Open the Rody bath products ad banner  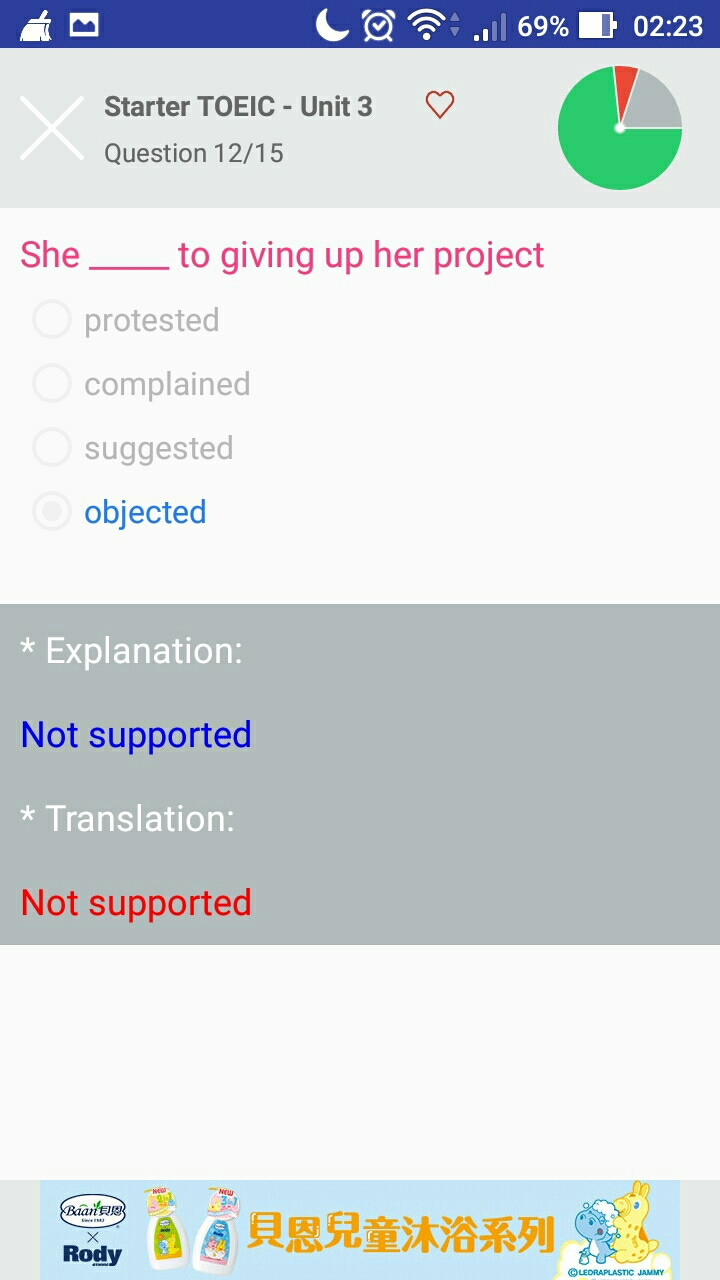[360, 1230]
